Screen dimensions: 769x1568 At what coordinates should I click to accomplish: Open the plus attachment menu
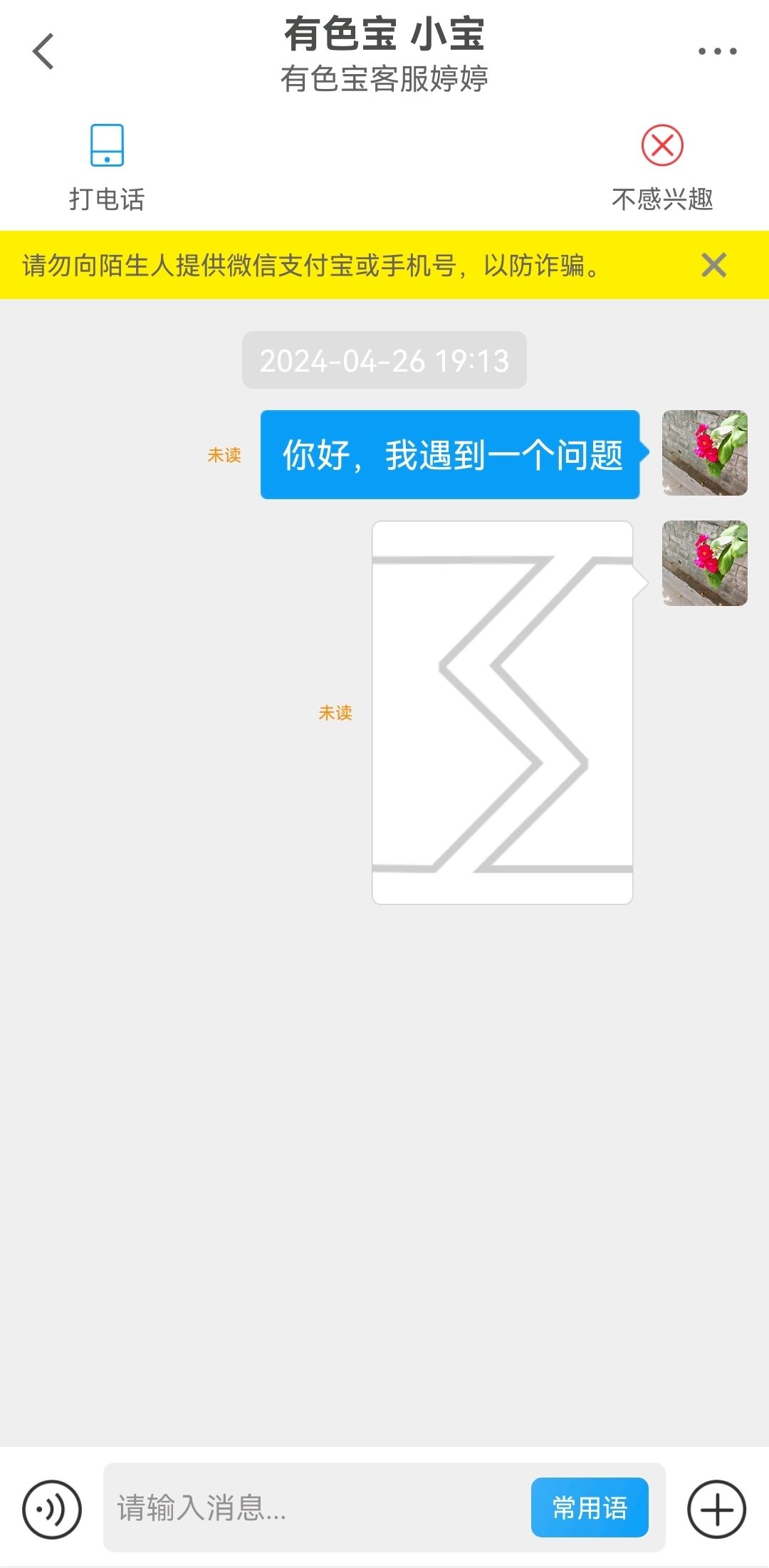(716, 1509)
